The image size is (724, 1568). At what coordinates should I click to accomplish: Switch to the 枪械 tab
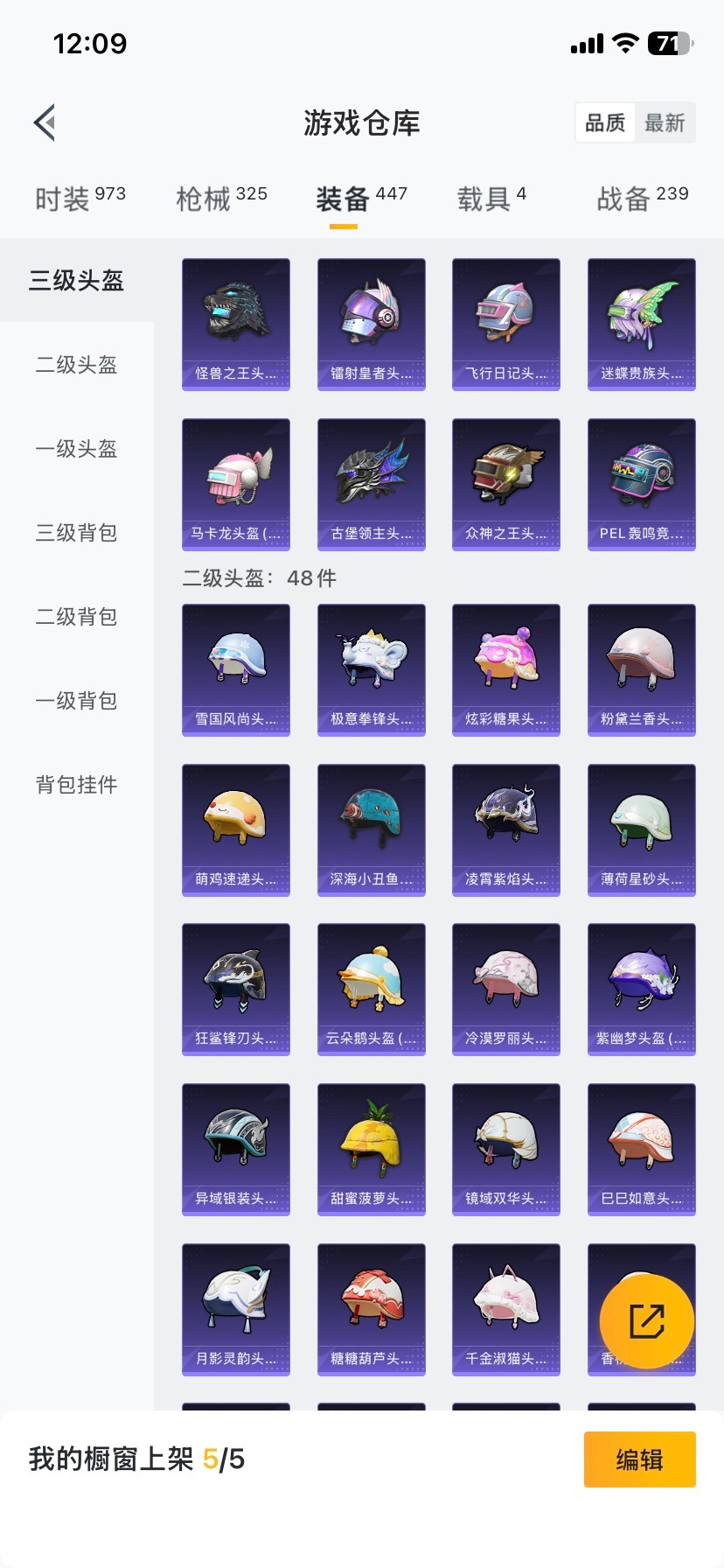(221, 199)
